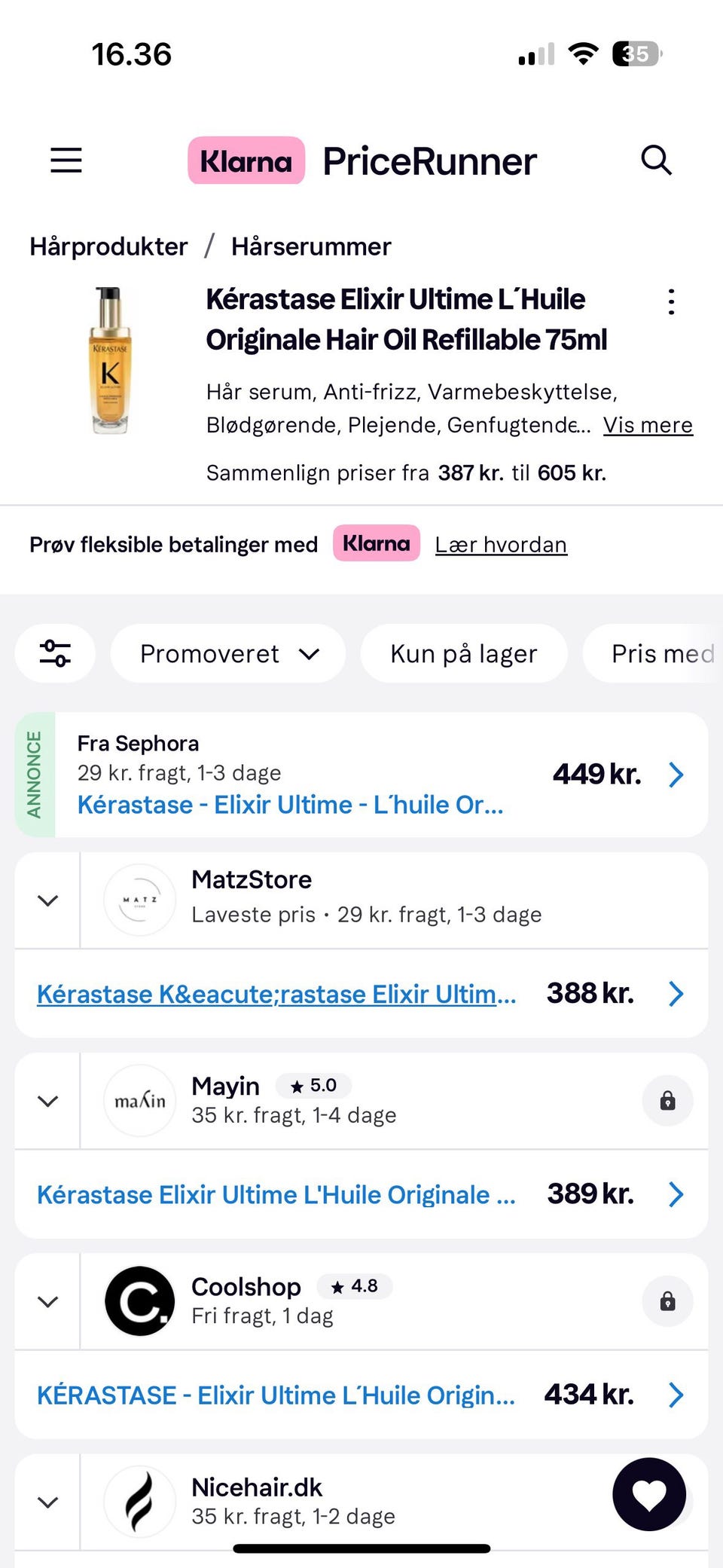This screenshot has width=723, height=1568.
Task: Enable the Kun på lager filter
Action: (x=463, y=653)
